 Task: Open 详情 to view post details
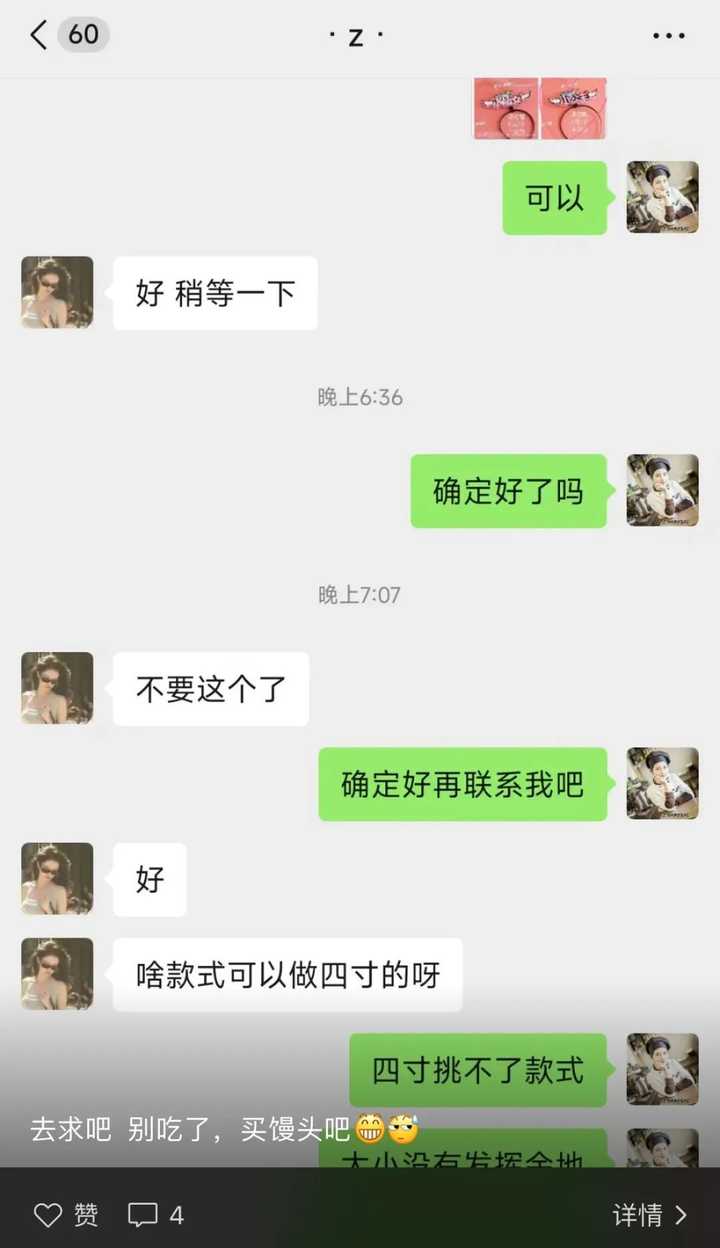(x=650, y=1215)
